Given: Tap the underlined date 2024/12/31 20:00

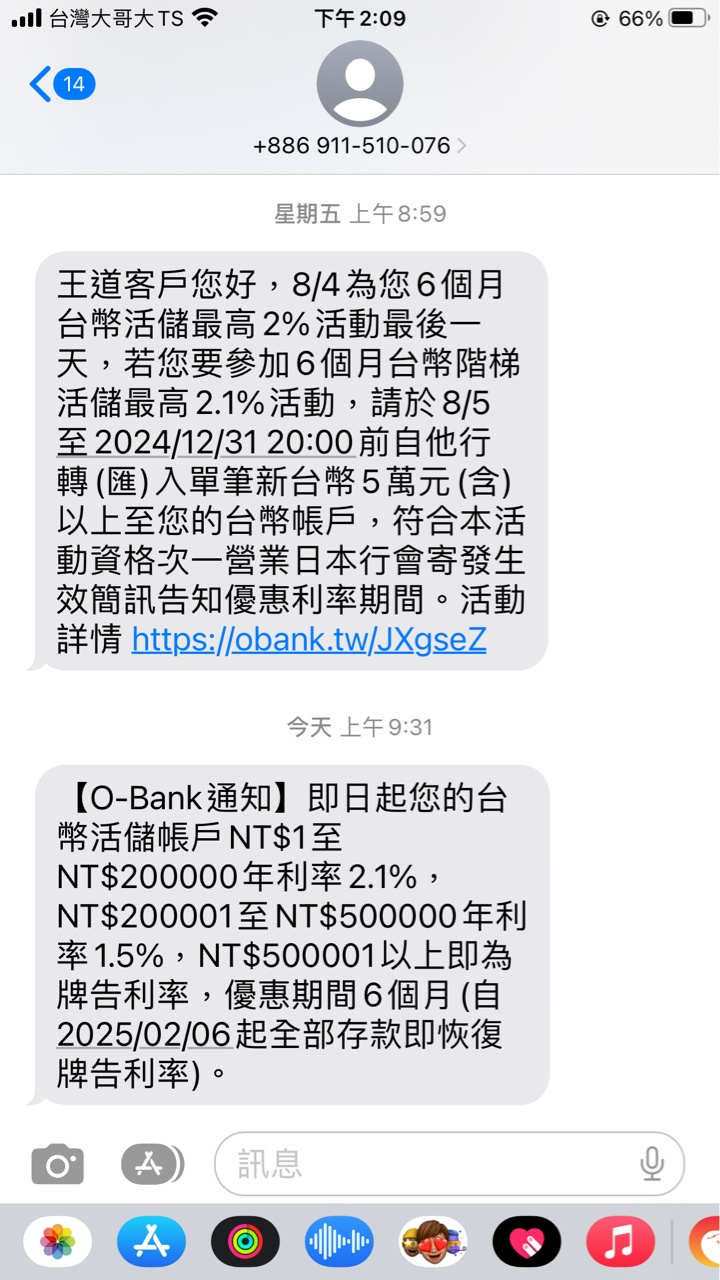Looking at the screenshot, I should [224, 441].
